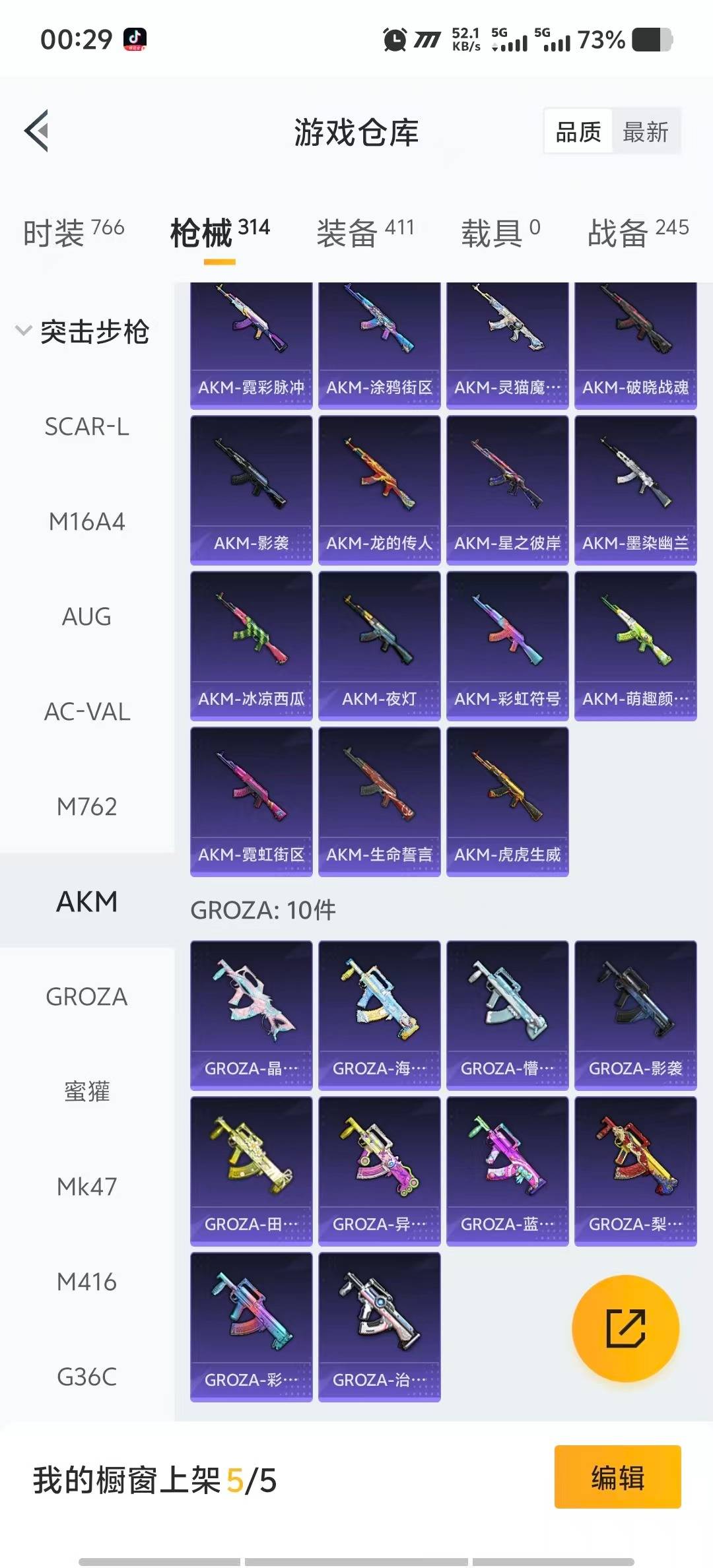The width and height of the screenshot is (713, 1568).
Task: Select the M416 category
Action: click(x=88, y=1282)
